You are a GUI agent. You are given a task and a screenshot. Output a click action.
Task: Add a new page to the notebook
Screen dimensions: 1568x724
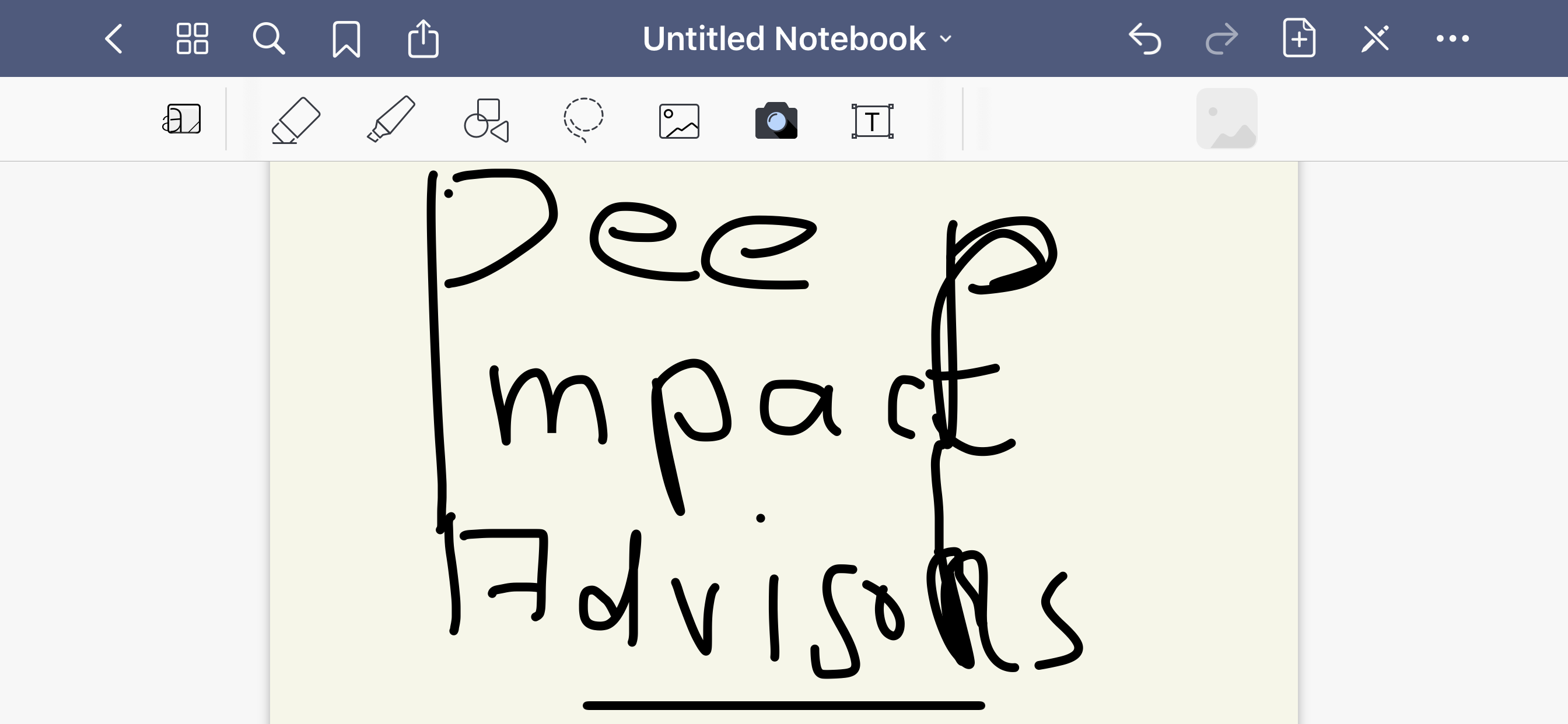click(1299, 38)
